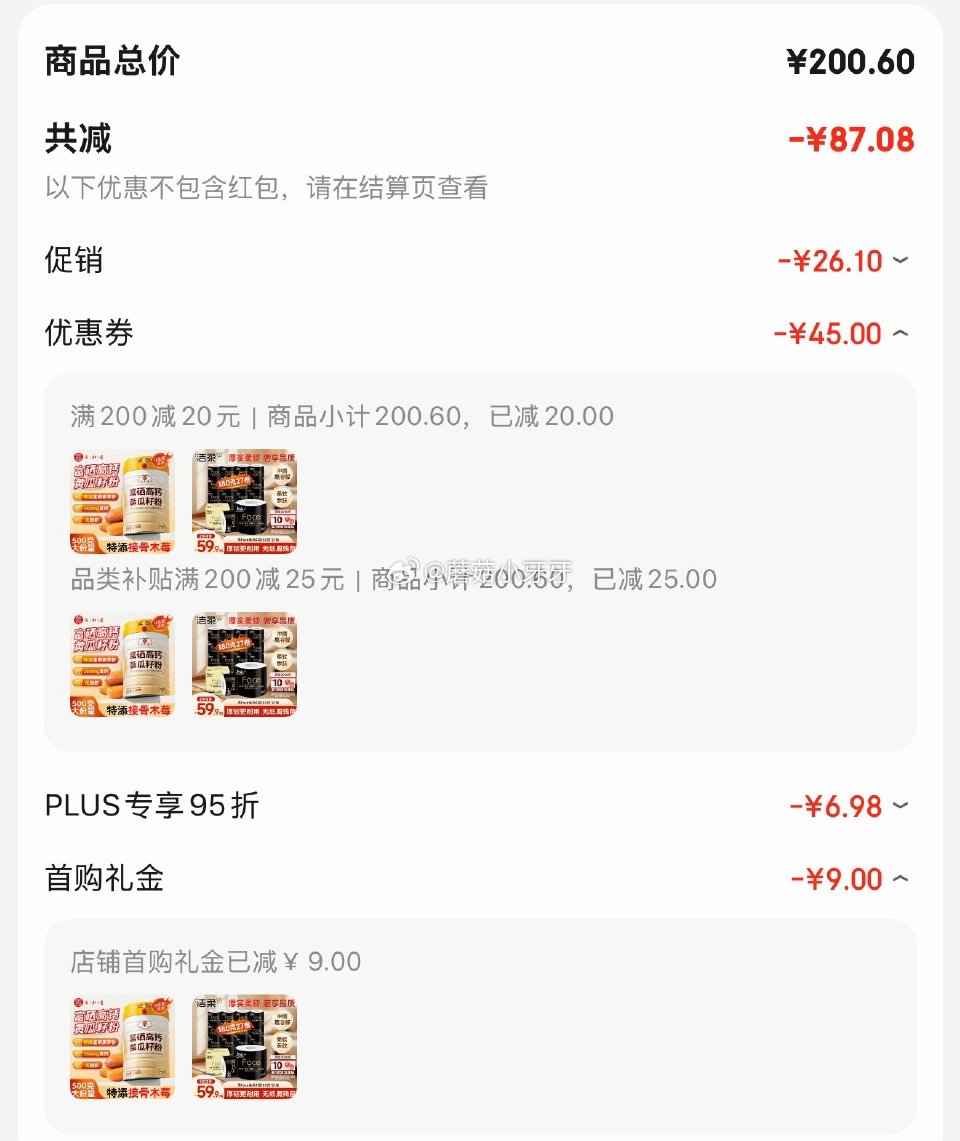Viewport: 960px width, 1141px height.
Task: Collapse the 首购礼金 section
Action: (x=901, y=877)
